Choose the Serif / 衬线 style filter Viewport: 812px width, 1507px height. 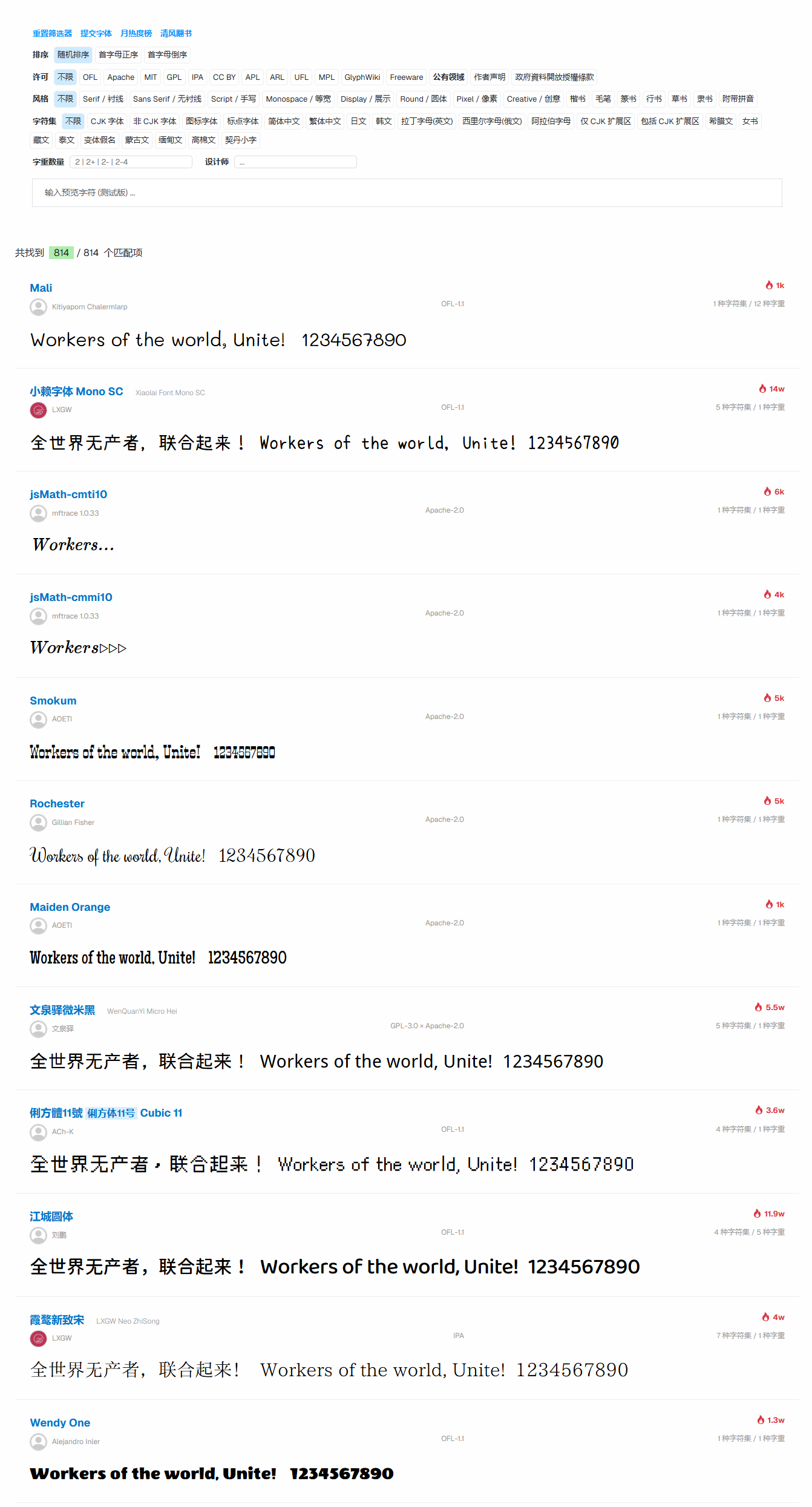click(x=103, y=99)
